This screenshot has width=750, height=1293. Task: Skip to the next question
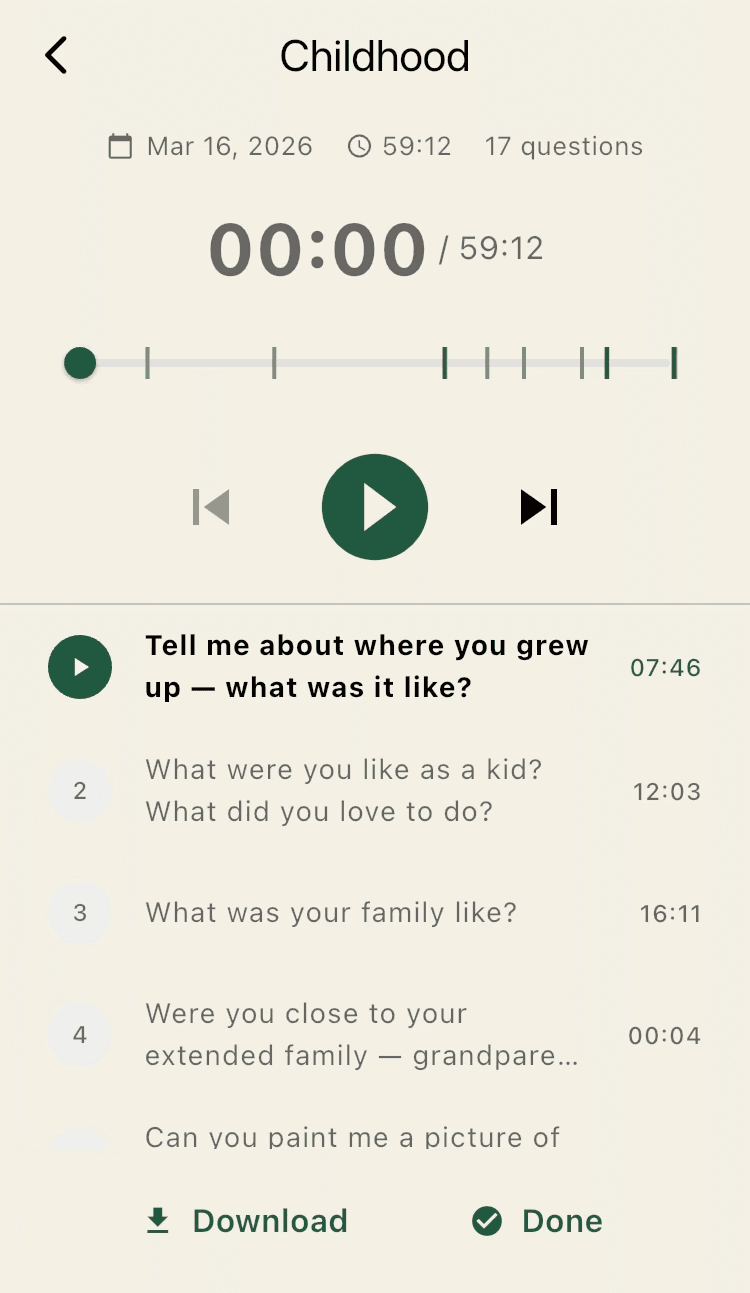[x=539, y=507]
